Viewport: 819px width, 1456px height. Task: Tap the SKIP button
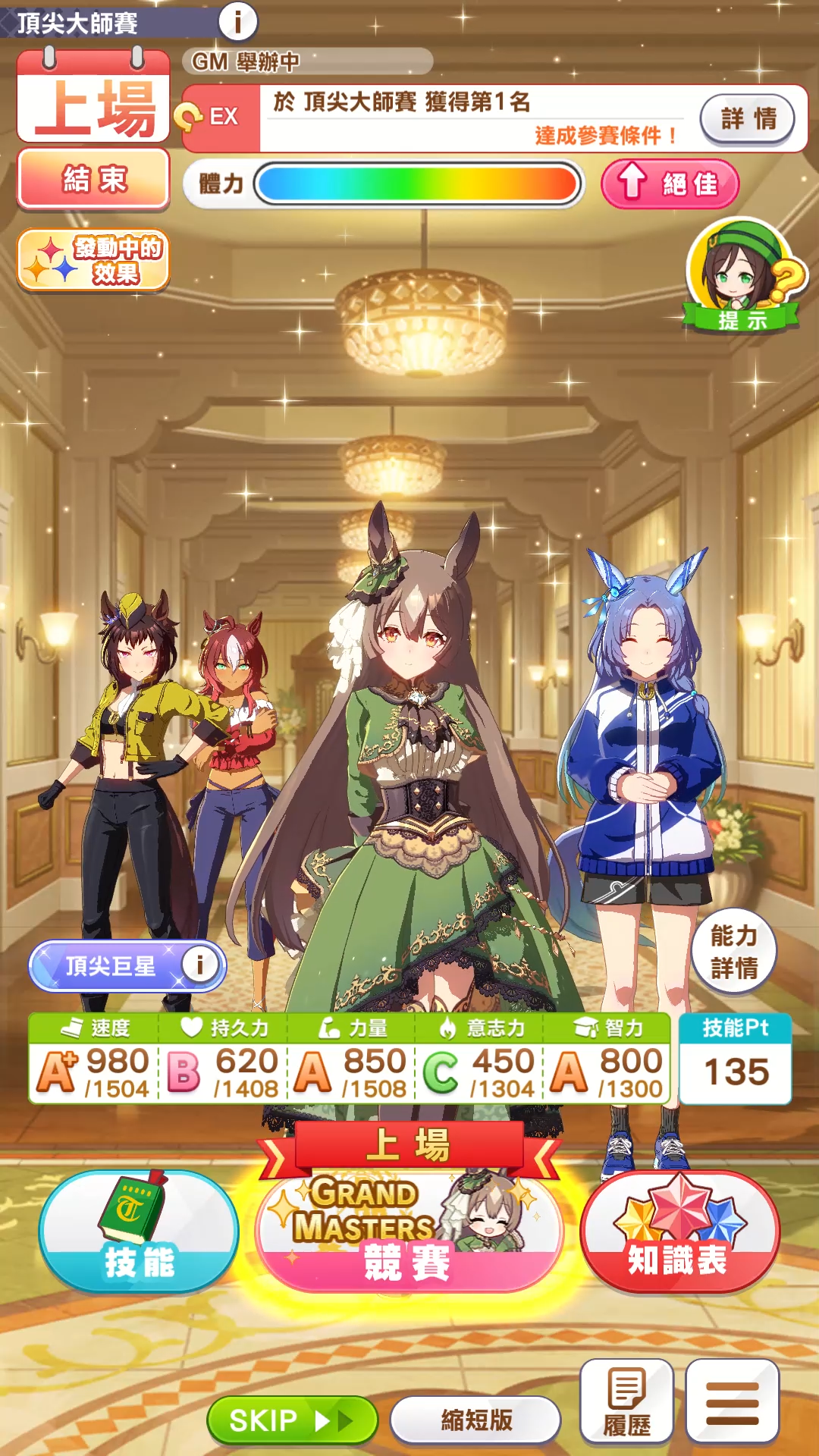pyautogui.click(x=292, y=1420)
